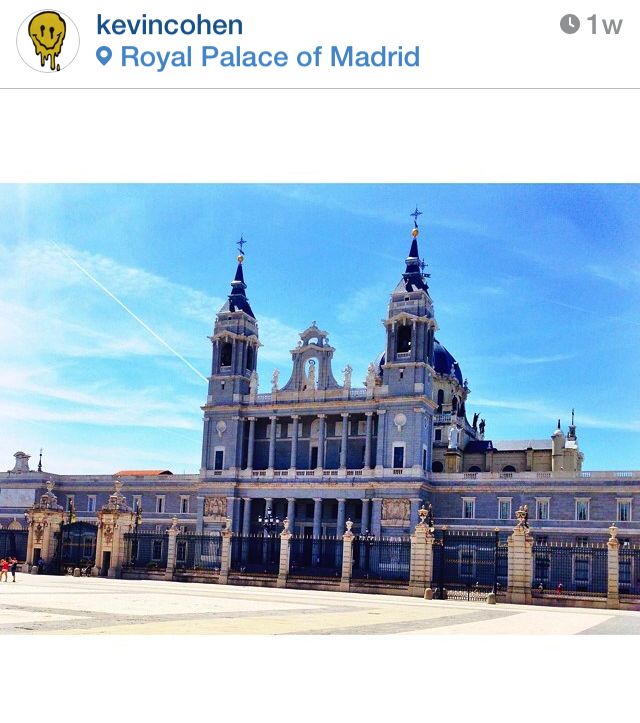View the Royal Palace of Madrid location
This screenshot has width=640, height=723.
click(269, 57)
